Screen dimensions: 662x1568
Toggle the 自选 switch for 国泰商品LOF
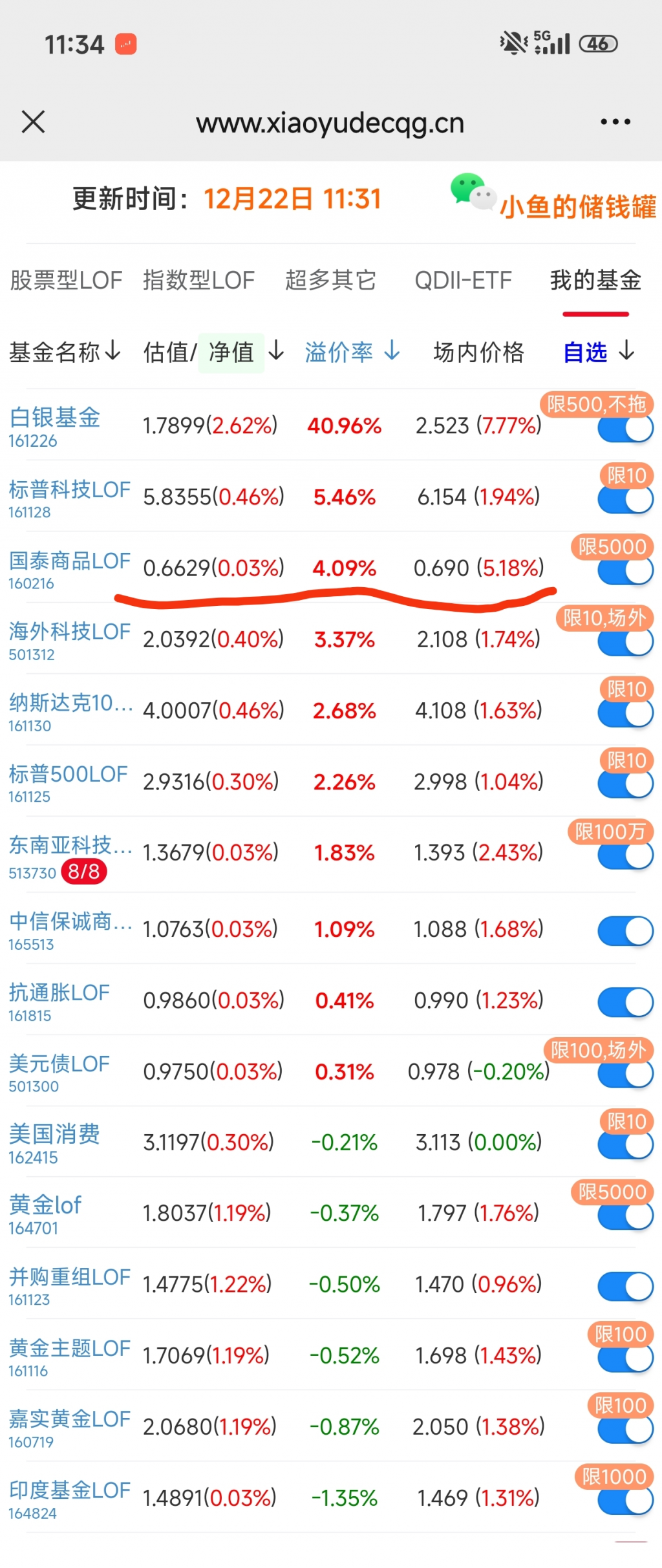pyautogui.click(x=625, y=571)
